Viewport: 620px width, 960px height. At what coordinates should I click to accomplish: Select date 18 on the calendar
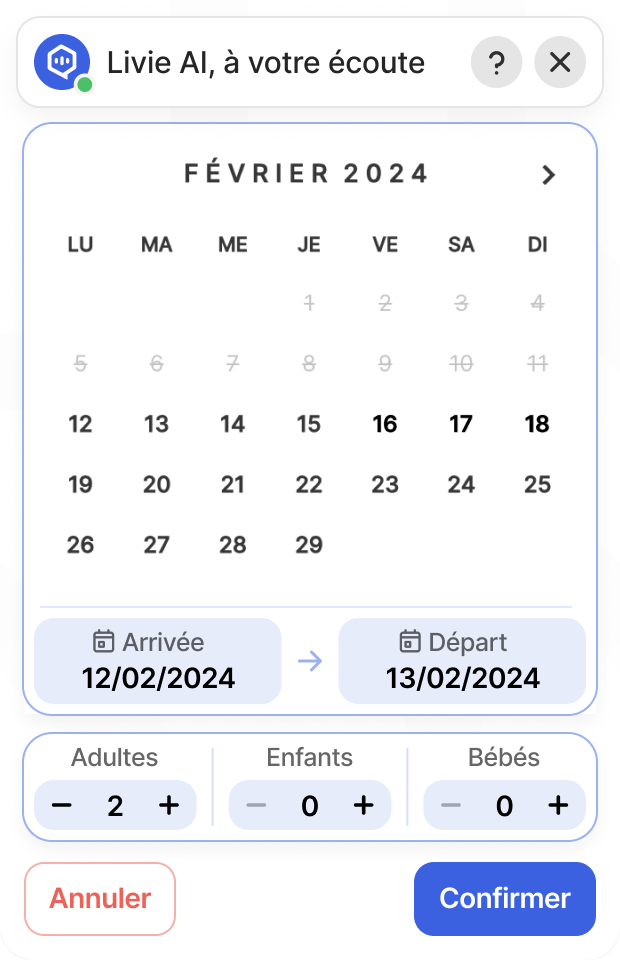click(x=537, y=424)
